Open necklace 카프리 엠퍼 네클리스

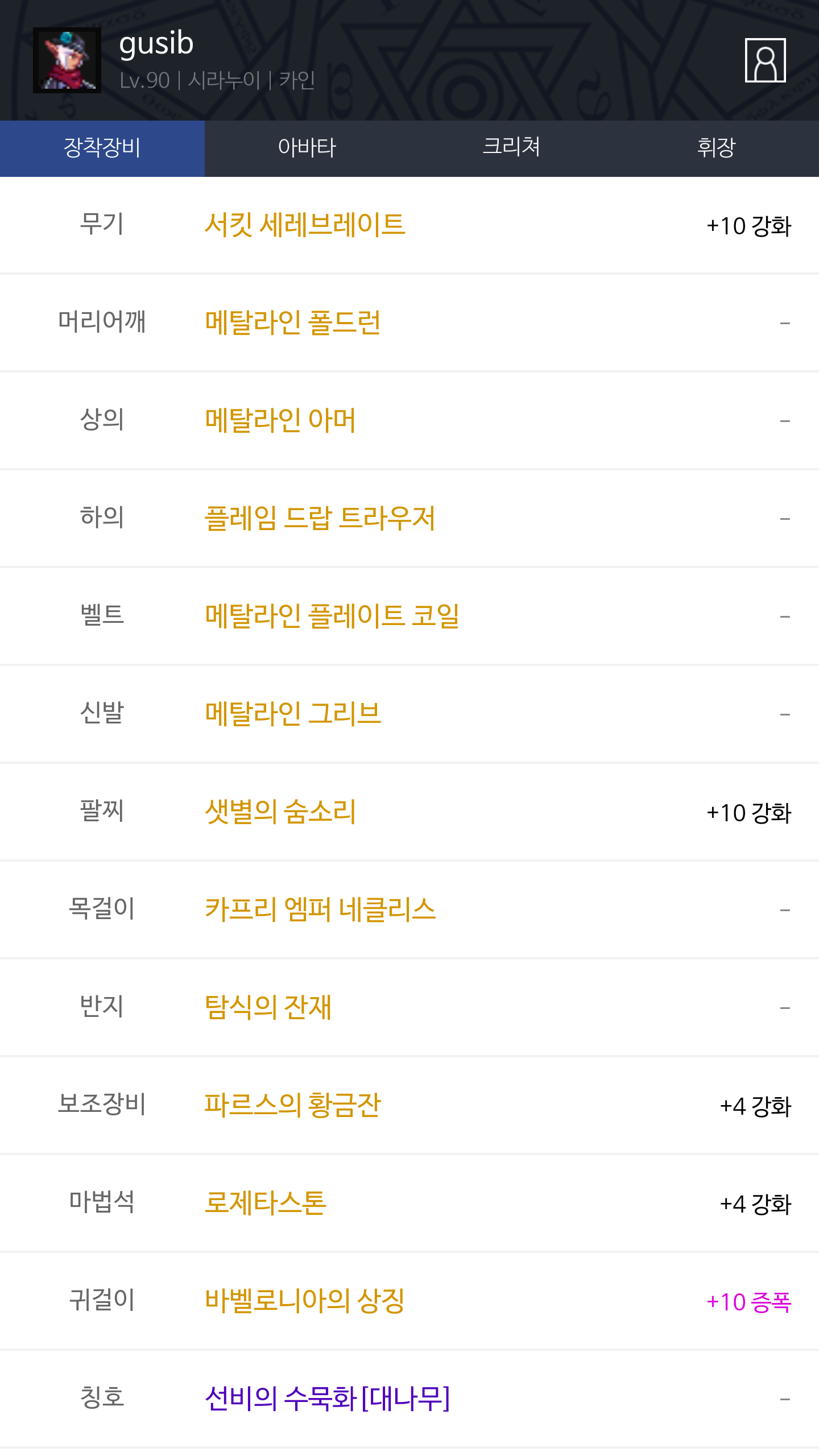pos(320,909)
